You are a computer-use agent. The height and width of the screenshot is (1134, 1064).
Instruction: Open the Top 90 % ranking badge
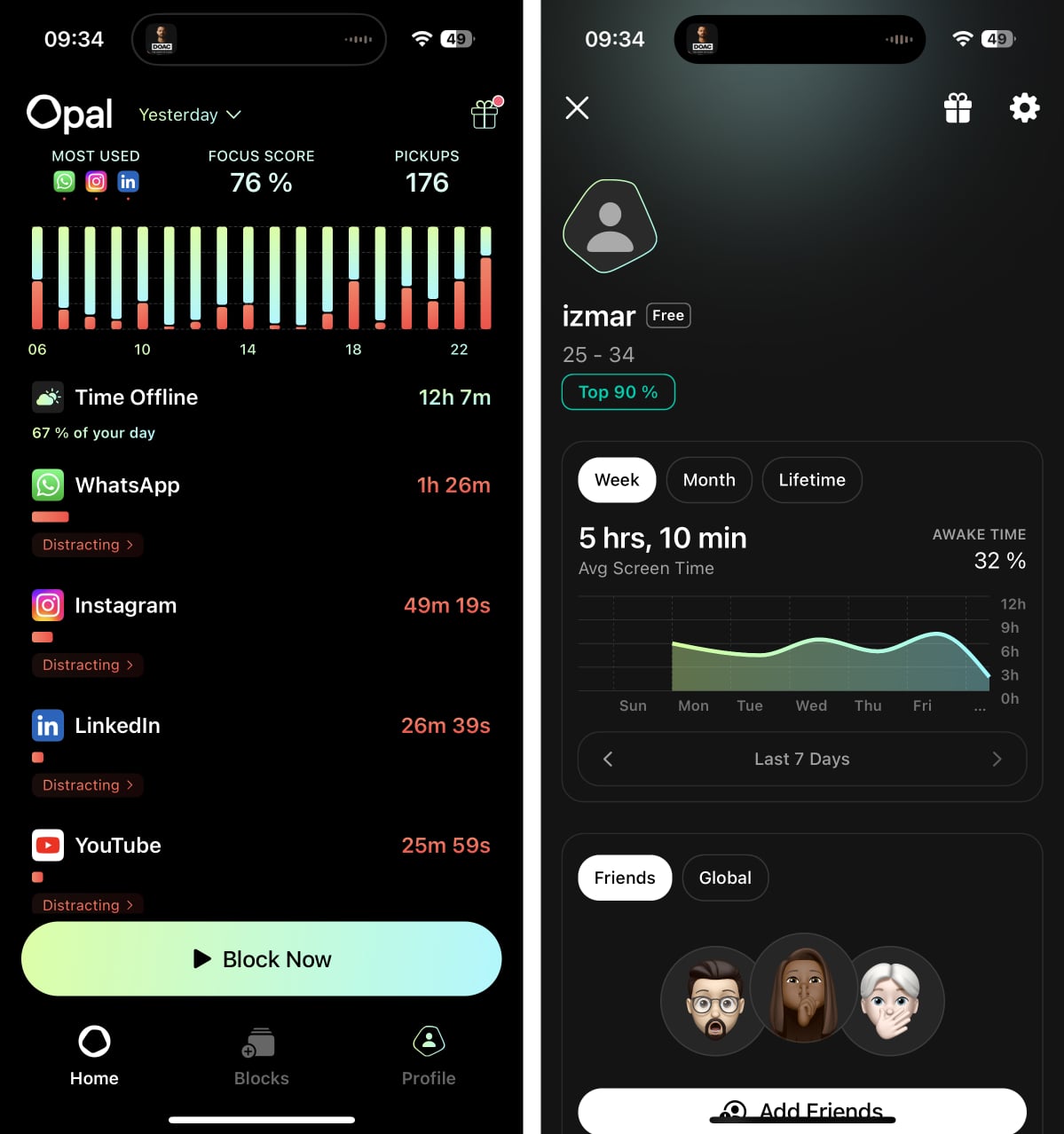(618, 392)
